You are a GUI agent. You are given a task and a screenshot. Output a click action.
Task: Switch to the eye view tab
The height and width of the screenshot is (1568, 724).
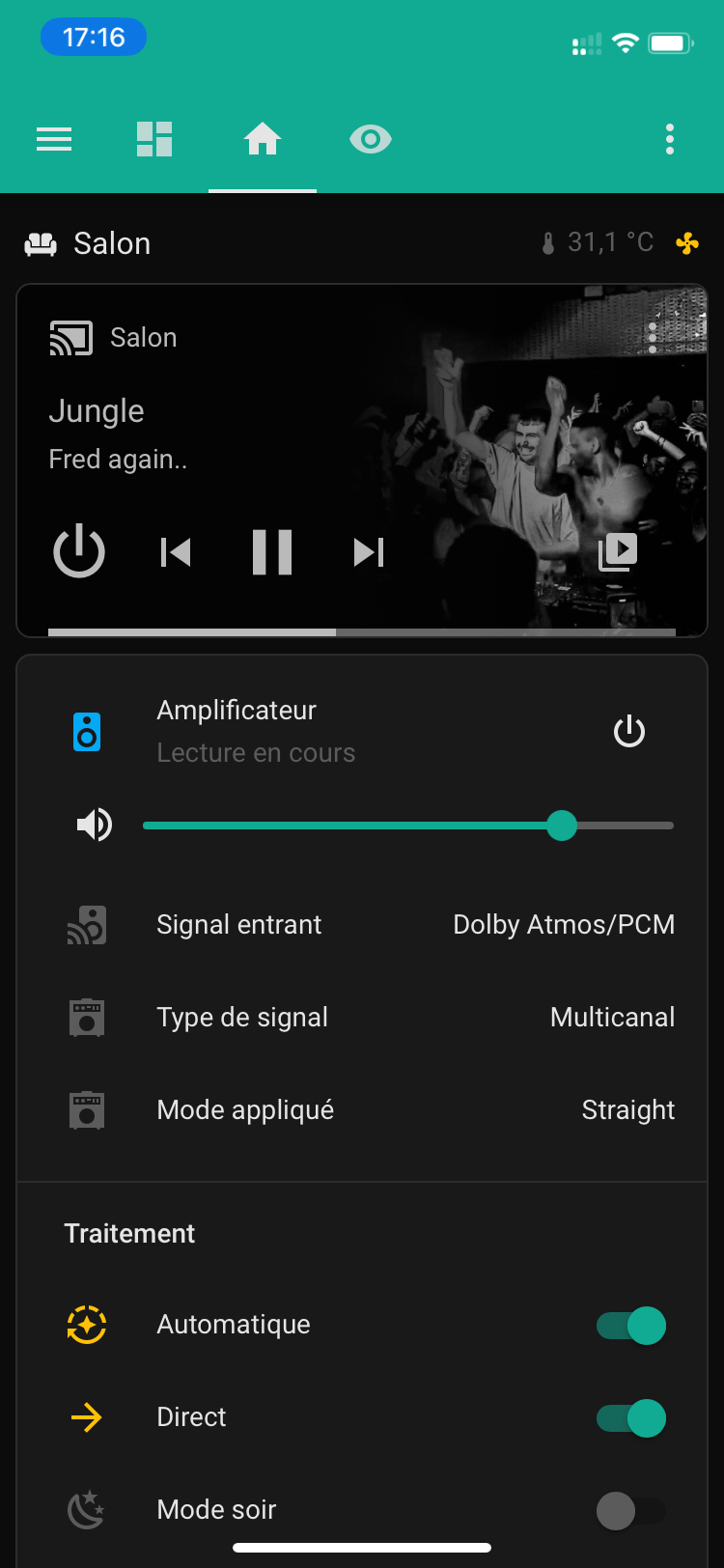pyautogui.click(x=370, y=140)
